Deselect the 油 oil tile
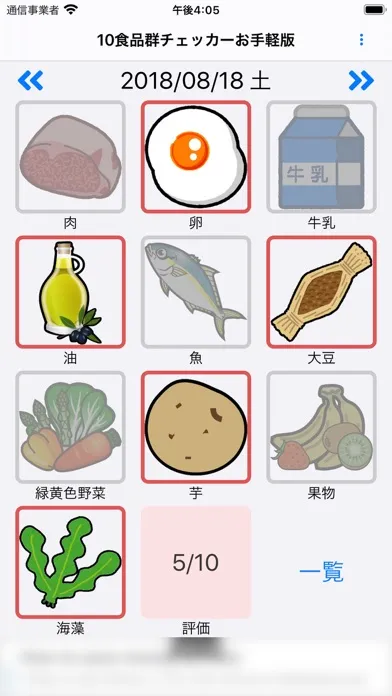The image size is (392, 696). 71,292
